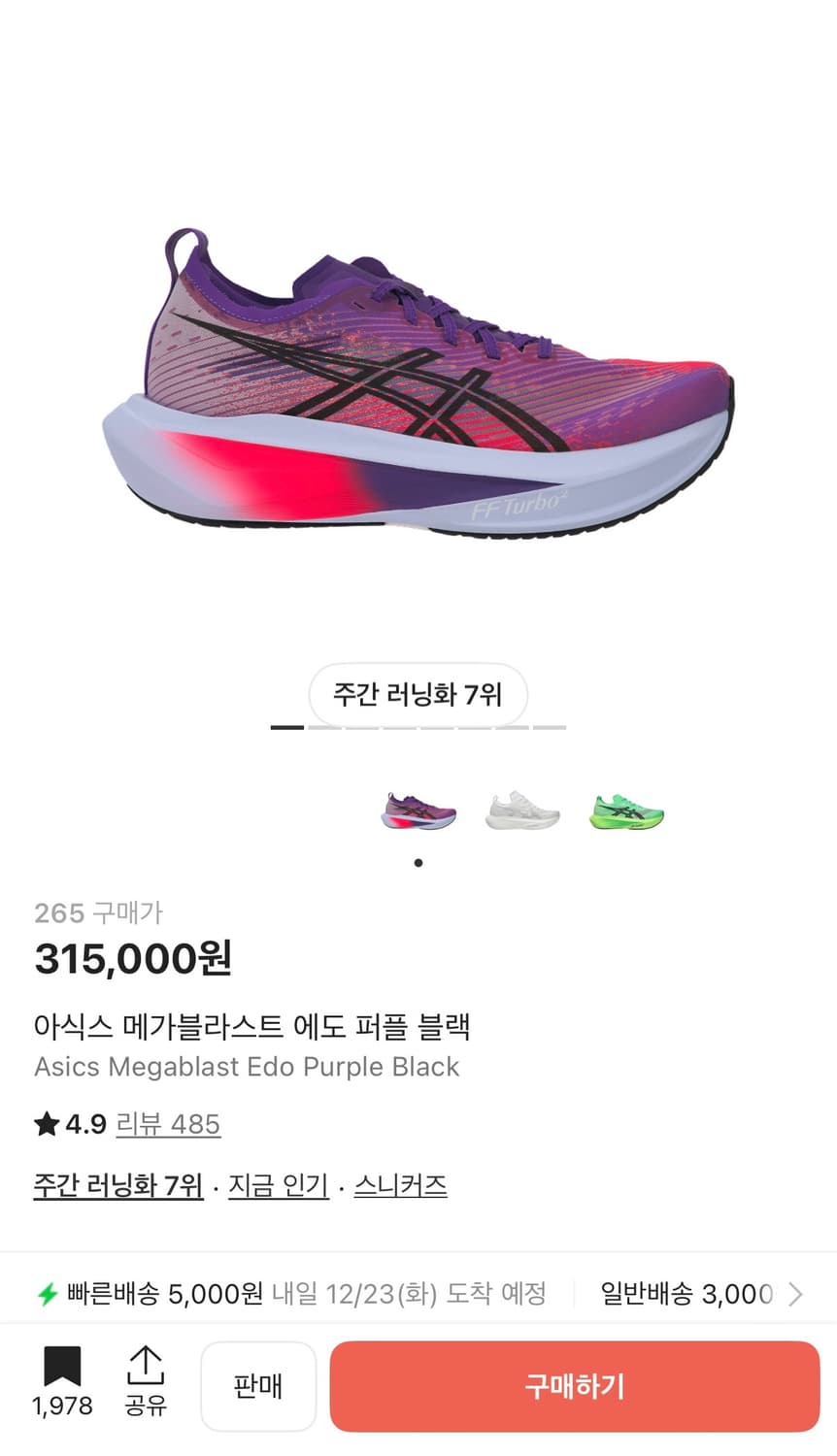Image resolution: width=837 pixels, height=1456 pixels.
Task: Tap the main product image of the purple shoe
Action: click(x=418, y=388)
